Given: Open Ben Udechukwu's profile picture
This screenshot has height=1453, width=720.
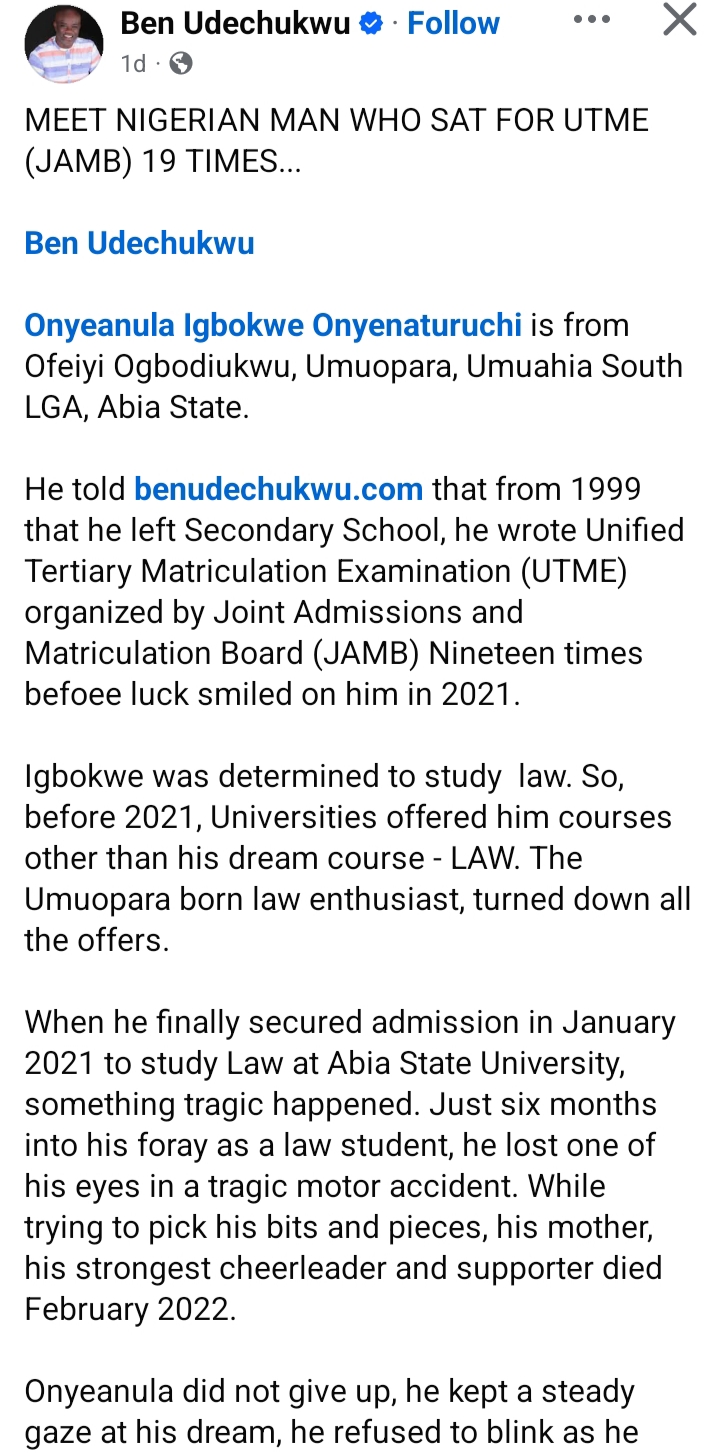Looking at the screenshot, I should pyautogui.click(x=63, y=43).
